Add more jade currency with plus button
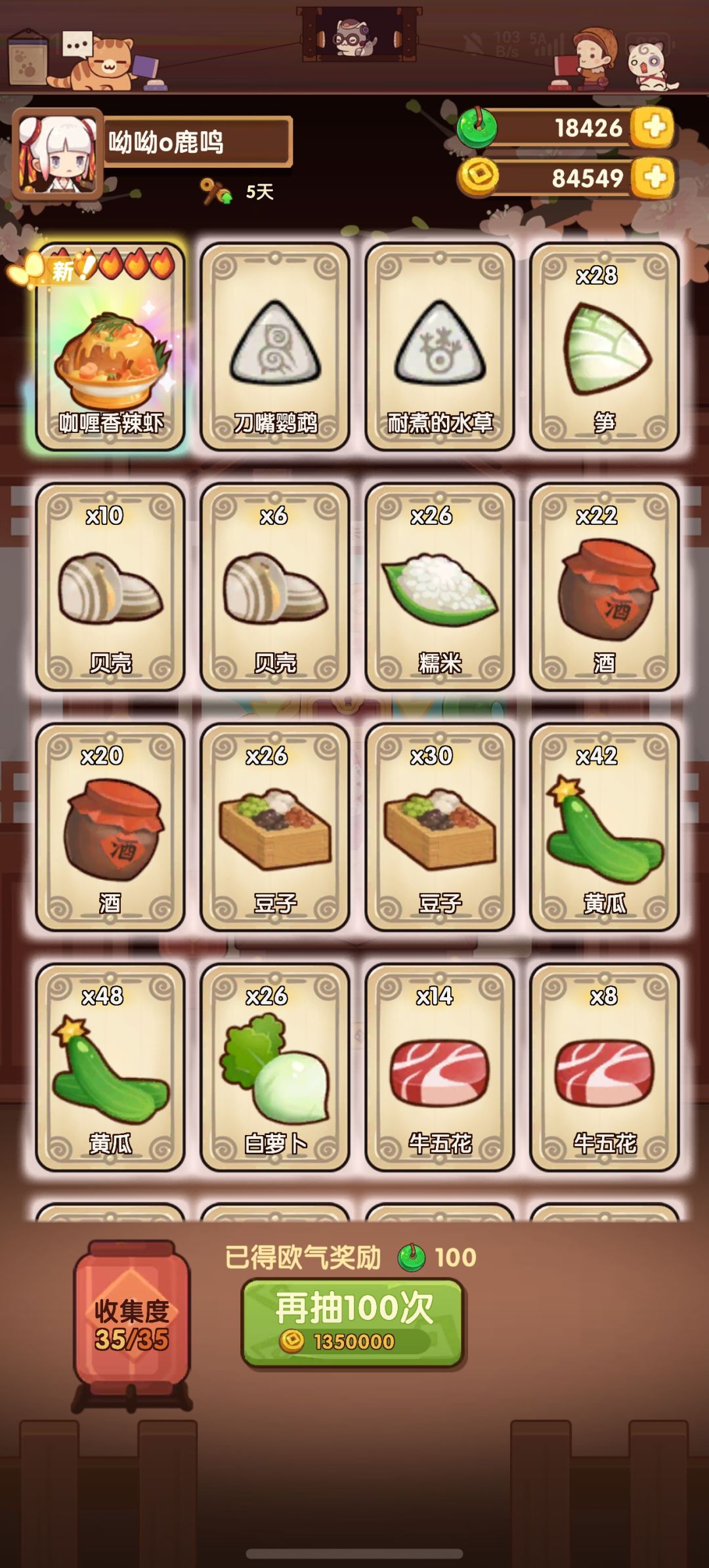This screenshot has height=1568, width=709. (653, 127)
